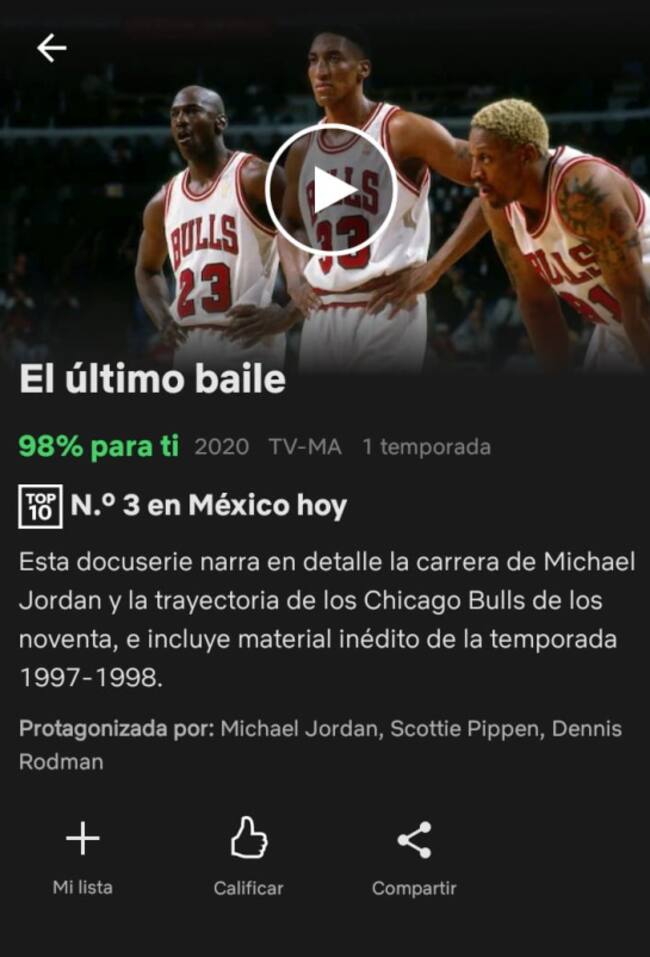Play El último baile trailer
The image size is (650, 957).
(331, 189)
